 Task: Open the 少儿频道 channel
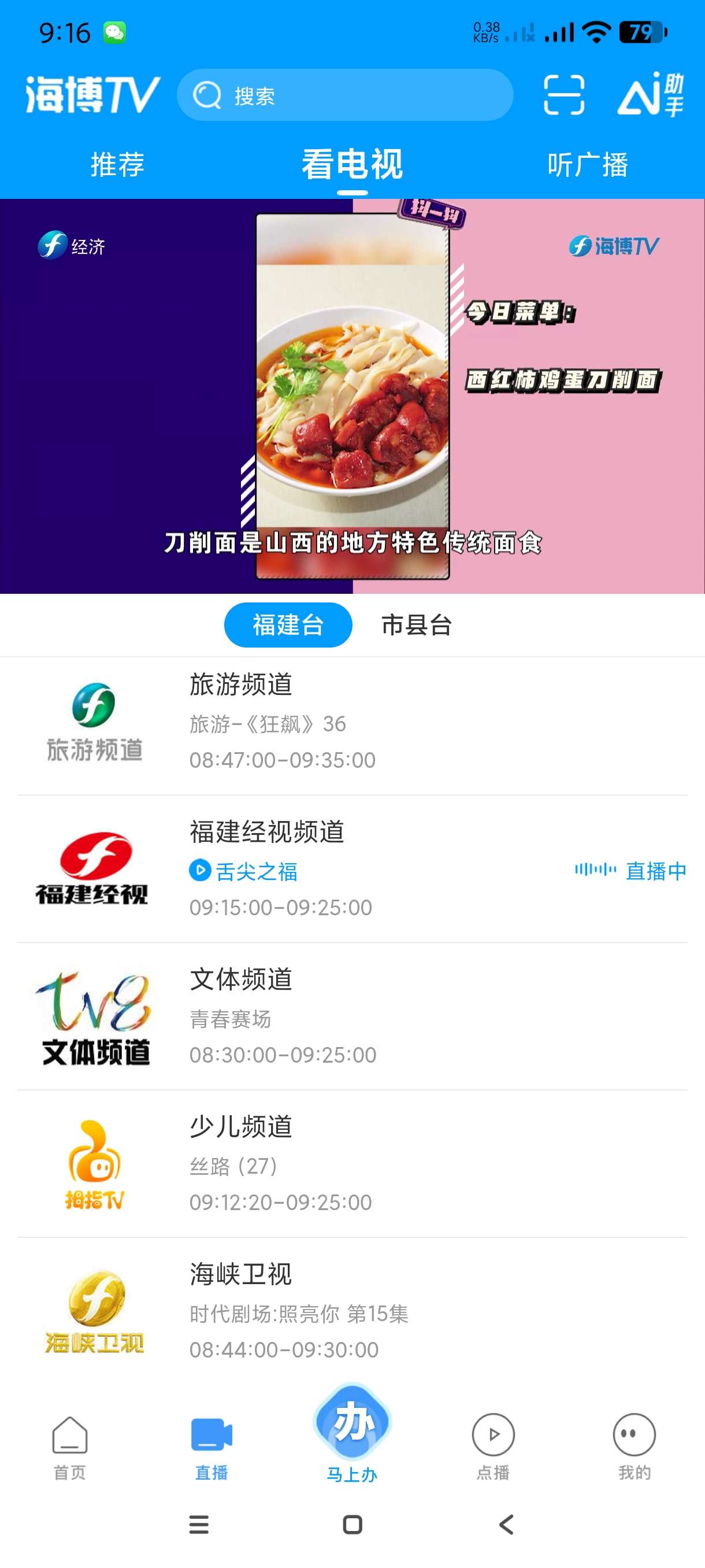pos(352,1164)
